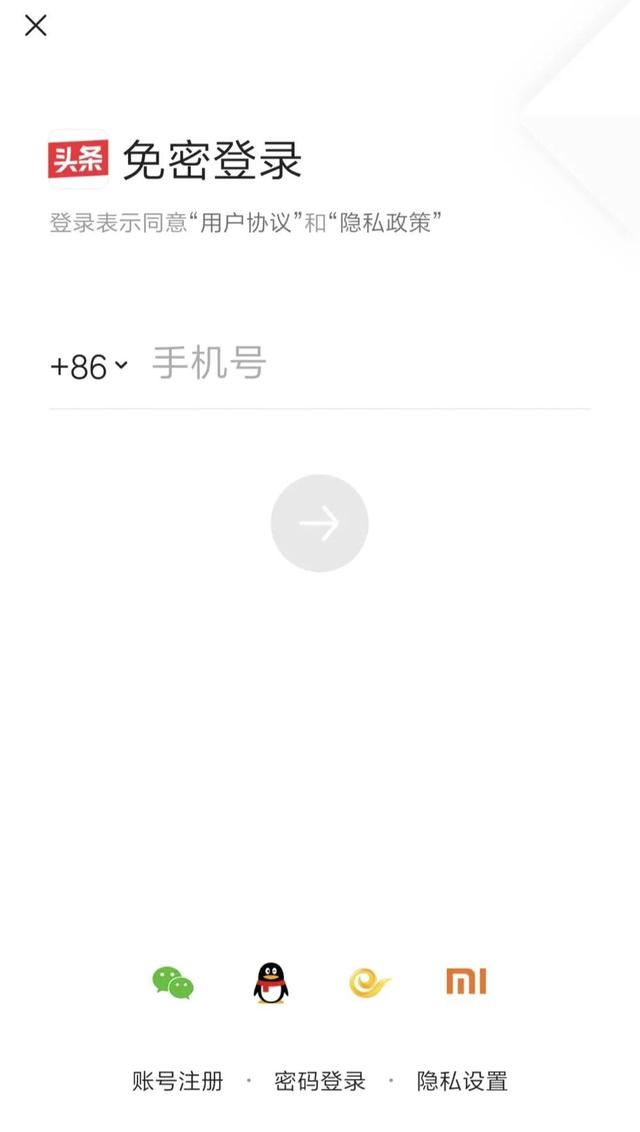Image resolution: width=640 pixels, height=1132 pixels.
Task: Log in with the Tianyi yellow swirl icon
Action: [369, 983]
